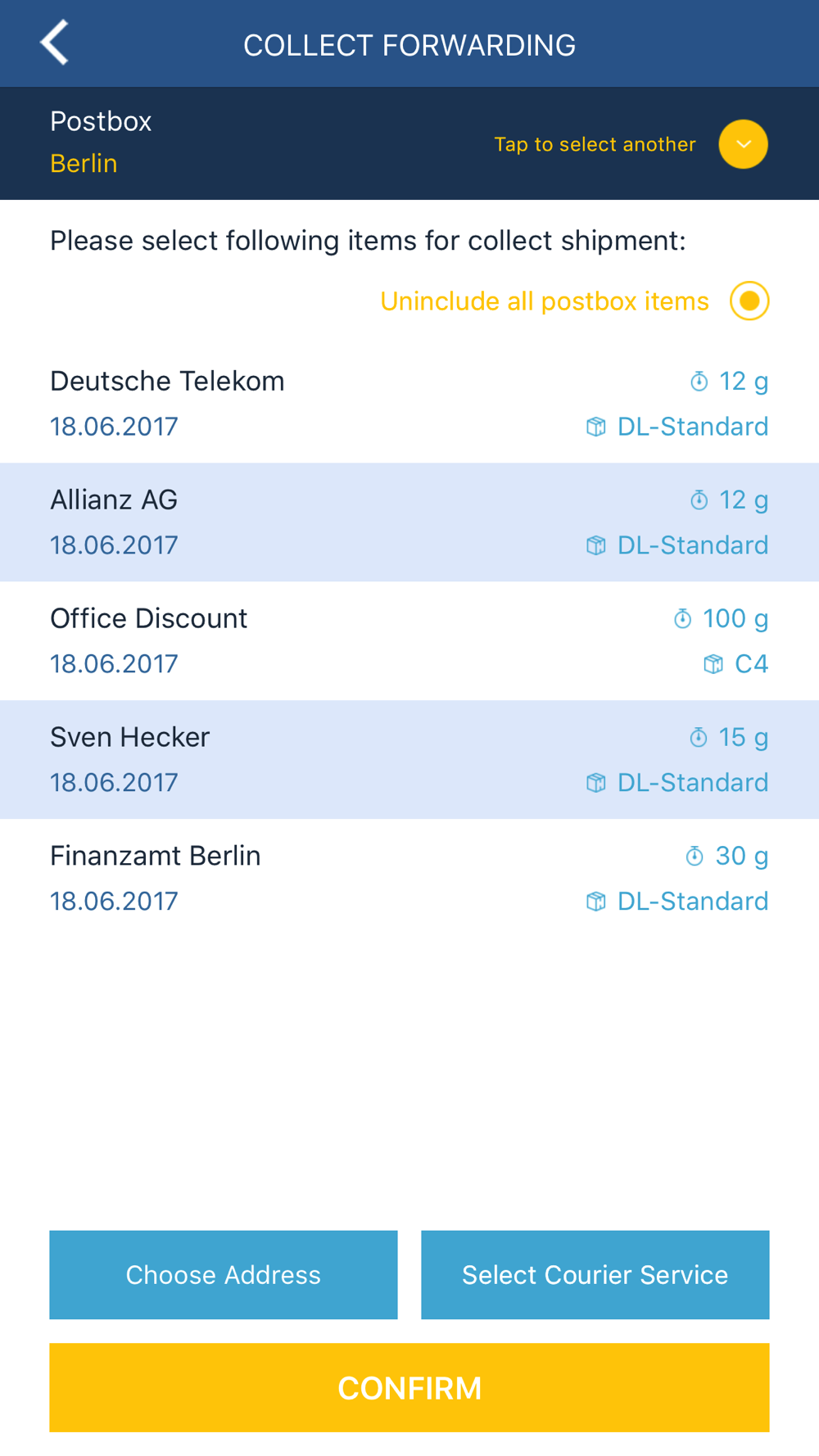Open Select Courier Service

point(595,1275)
